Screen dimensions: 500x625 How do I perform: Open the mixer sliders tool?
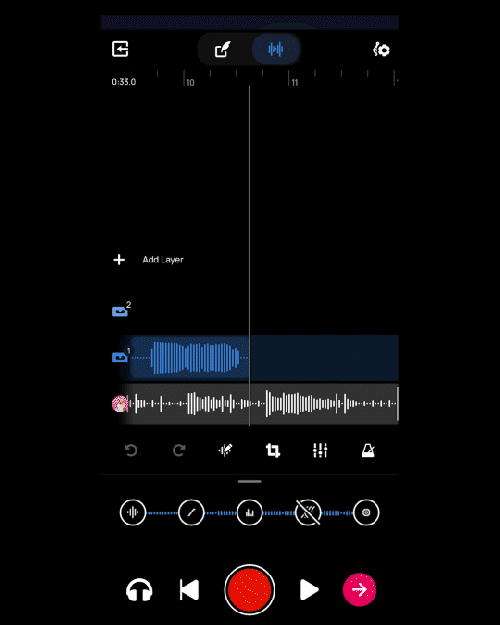pyautogui.click(x=320, y=450)
